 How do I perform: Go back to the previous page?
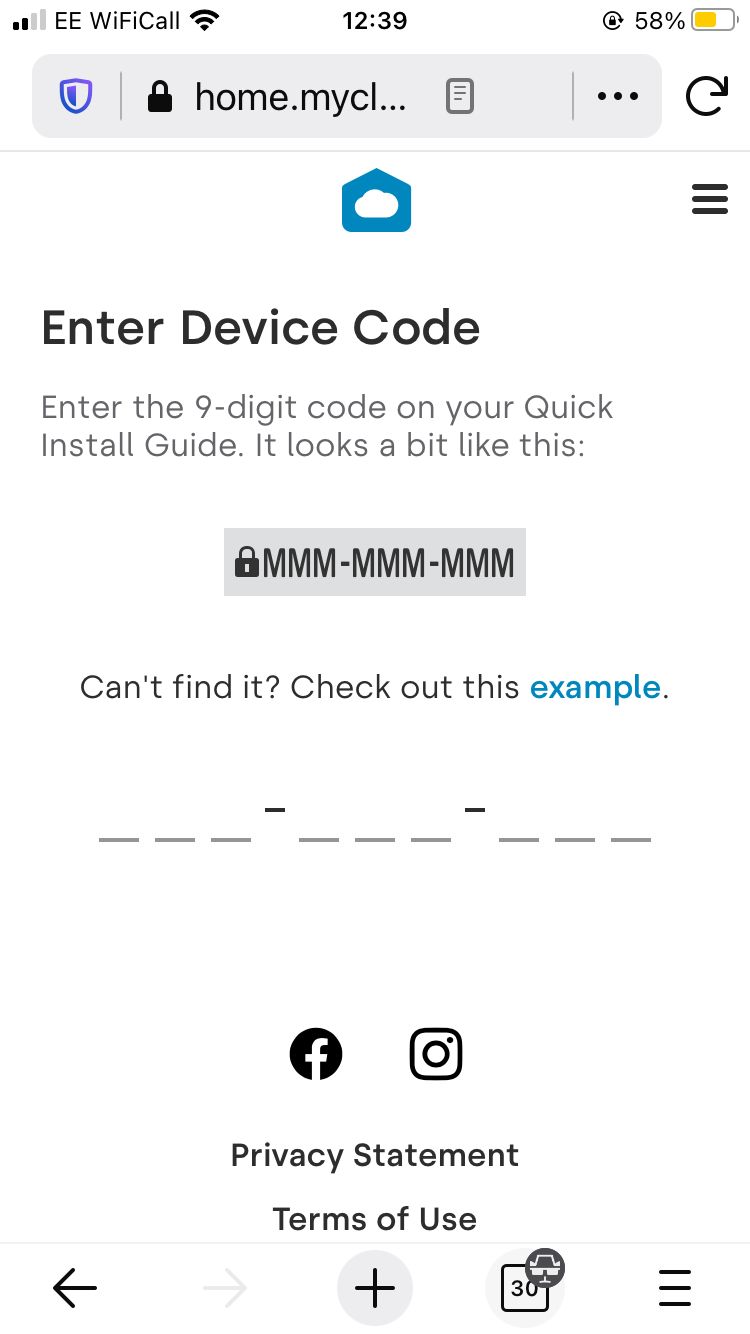[75, 1288]
